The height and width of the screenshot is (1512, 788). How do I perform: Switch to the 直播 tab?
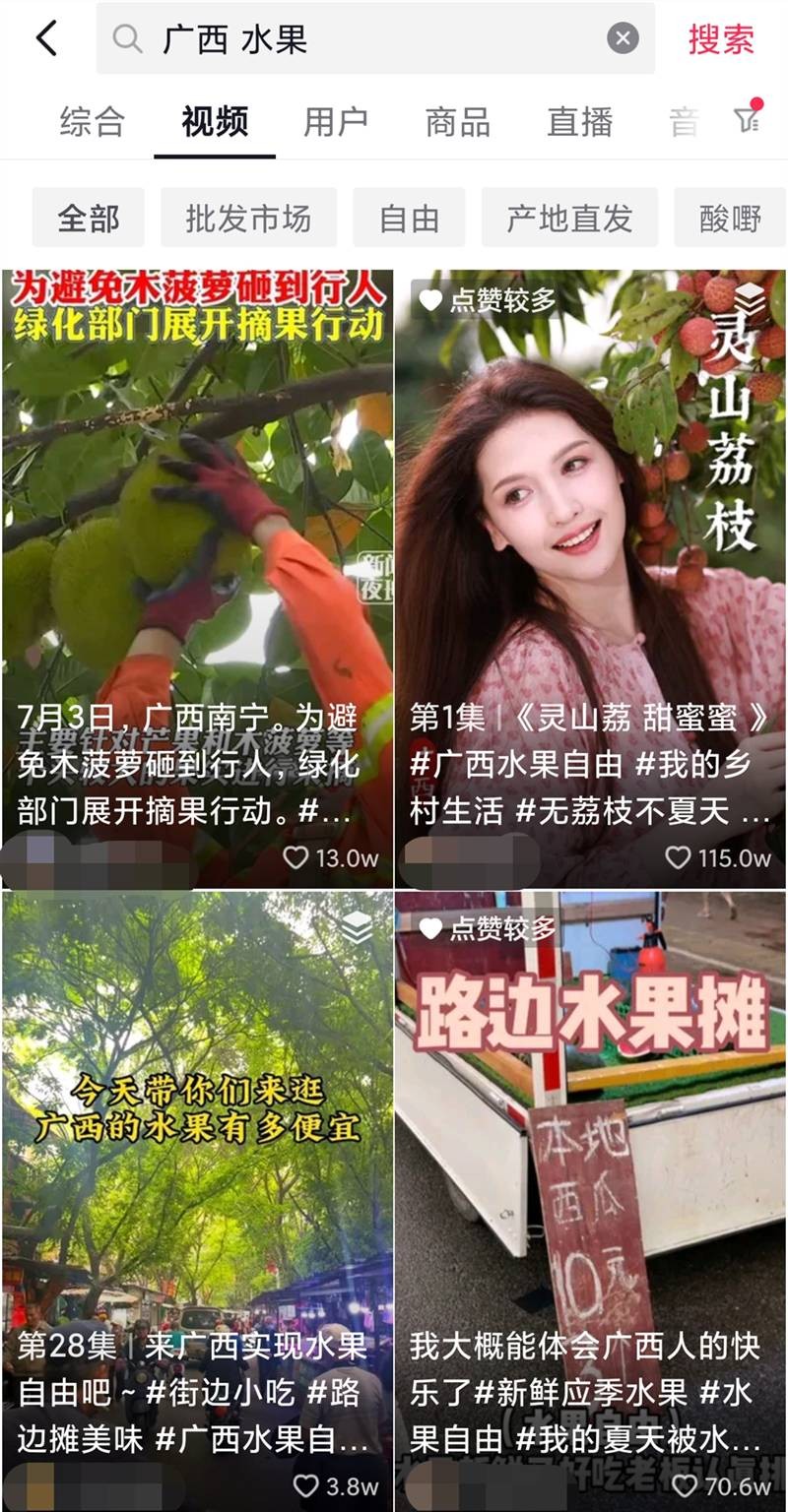580,122
